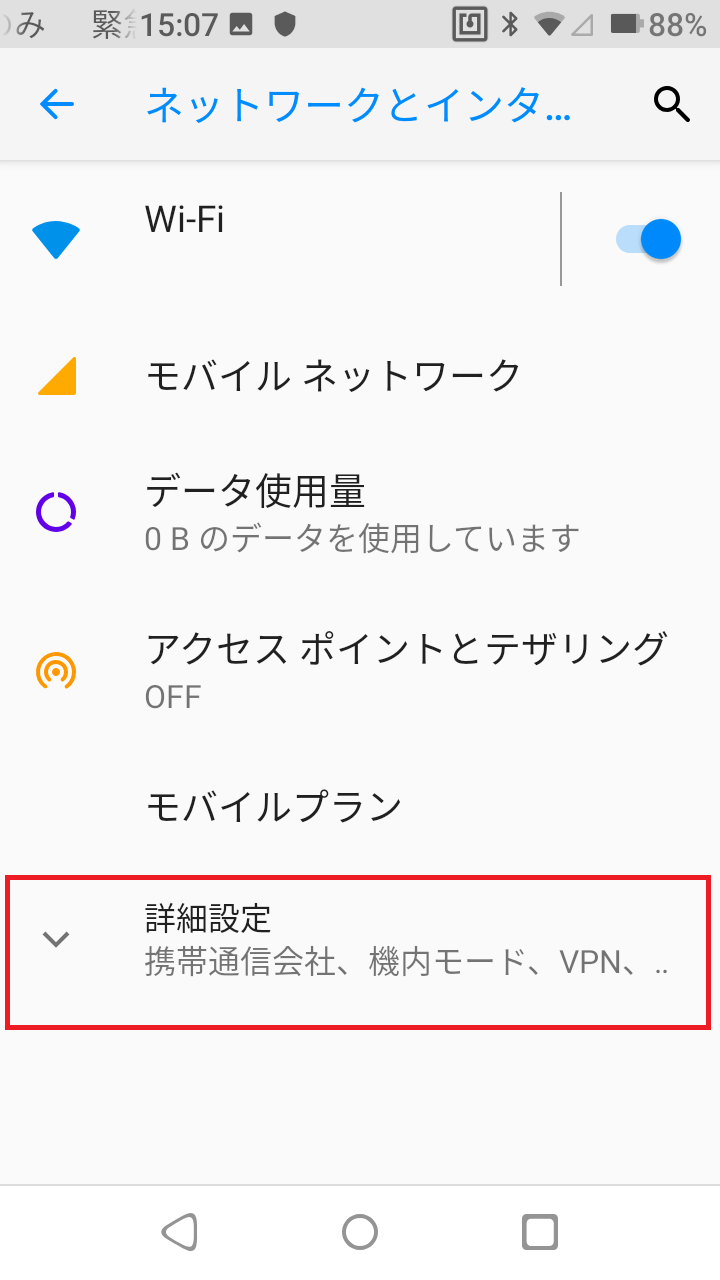Open recent apps from navigation bar
This screenshot has height=1280, width=720.
(540, 1232)
